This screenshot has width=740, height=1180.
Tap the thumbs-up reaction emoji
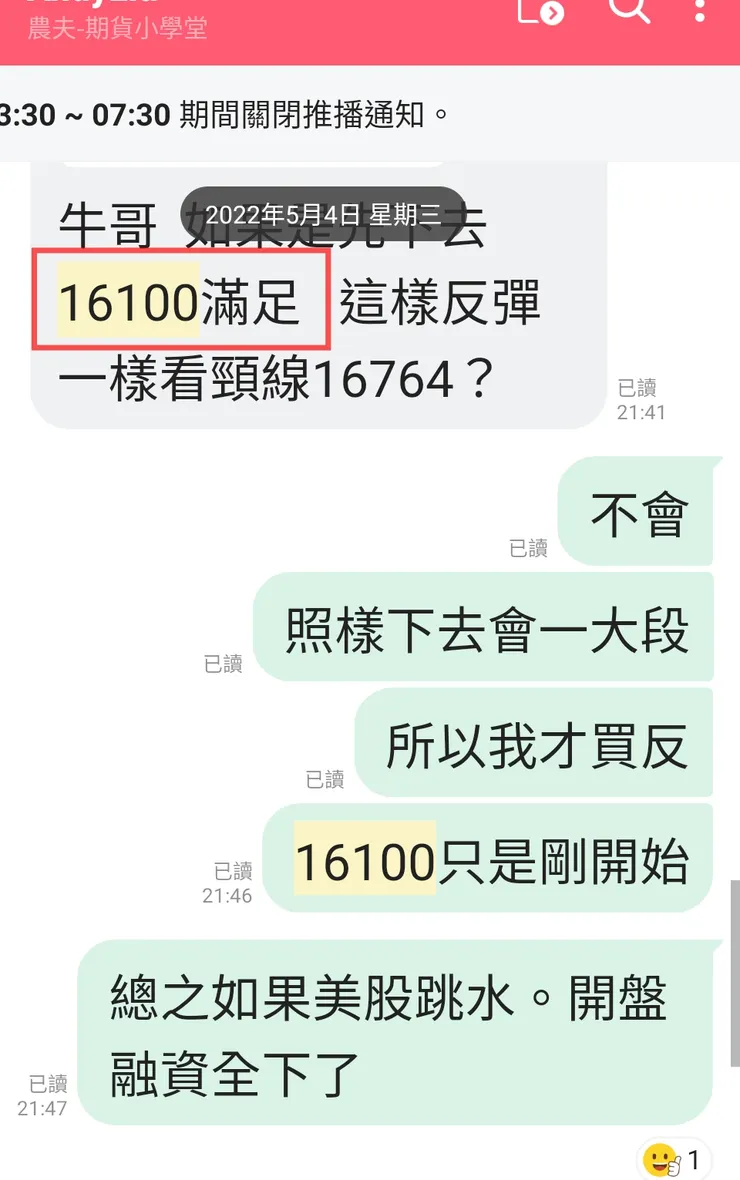click(661, 1157)
